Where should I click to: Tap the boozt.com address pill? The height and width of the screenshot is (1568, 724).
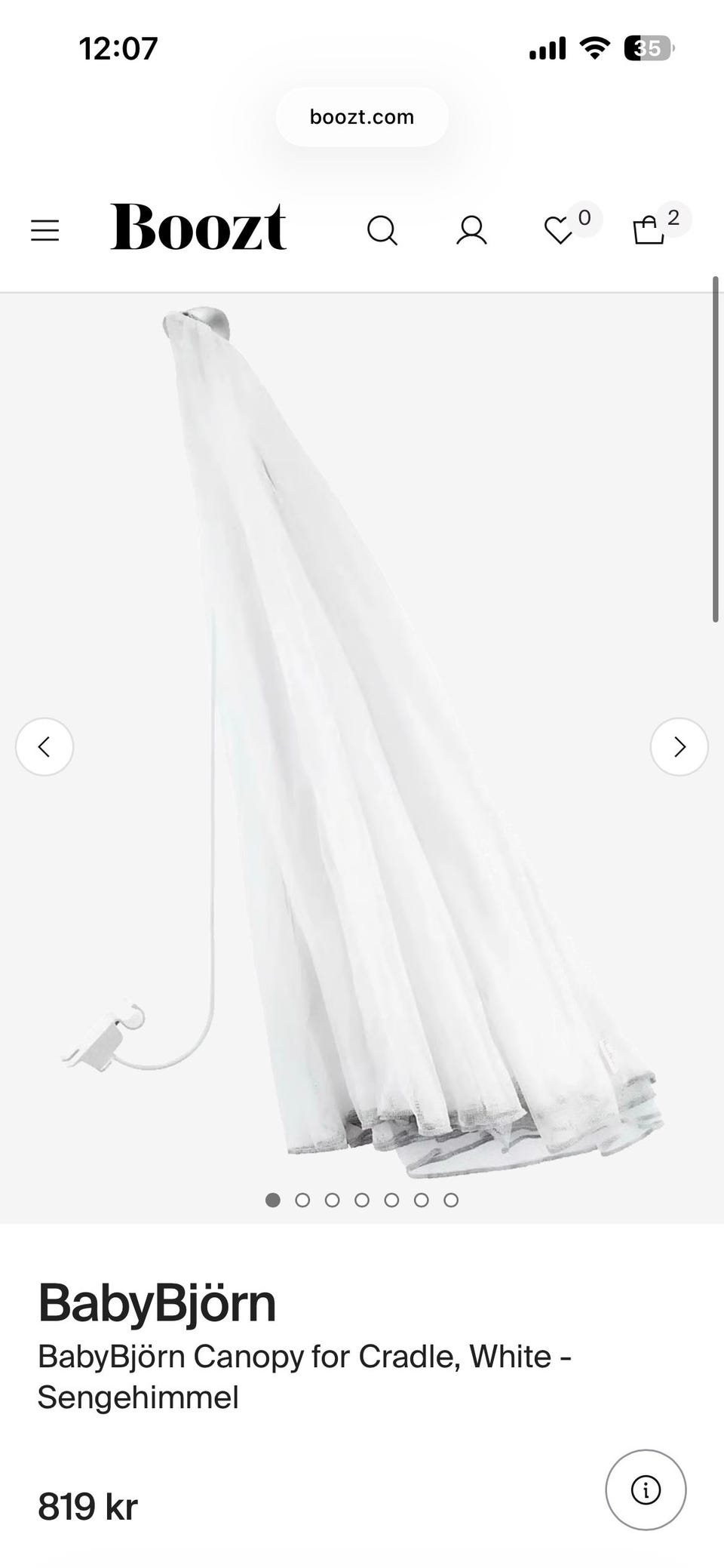point(362,117)
